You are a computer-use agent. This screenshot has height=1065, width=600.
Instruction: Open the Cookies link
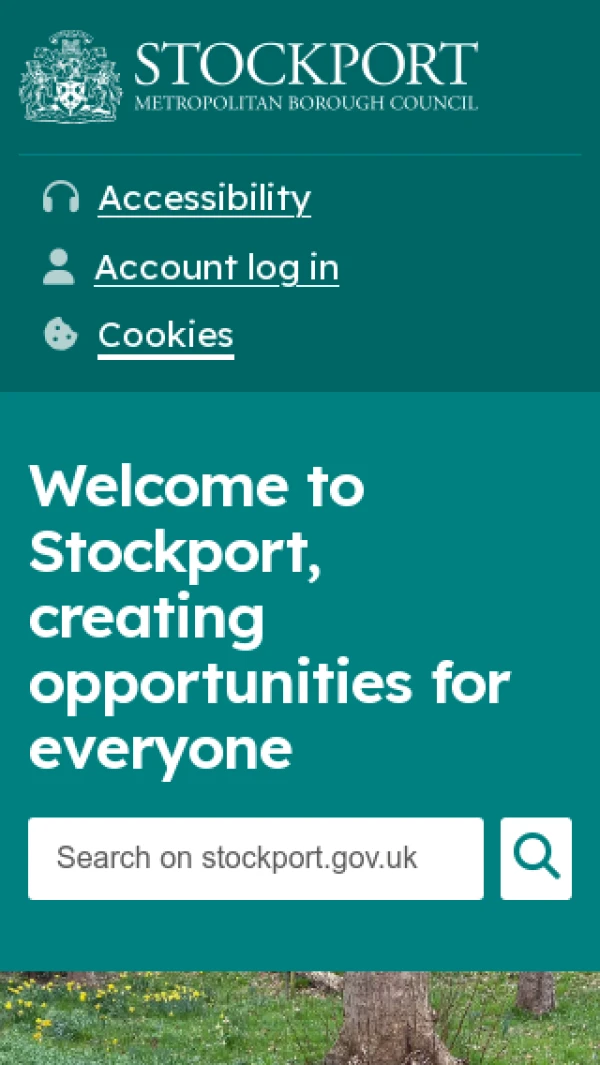pyautogui.click(x=165, y=335)
